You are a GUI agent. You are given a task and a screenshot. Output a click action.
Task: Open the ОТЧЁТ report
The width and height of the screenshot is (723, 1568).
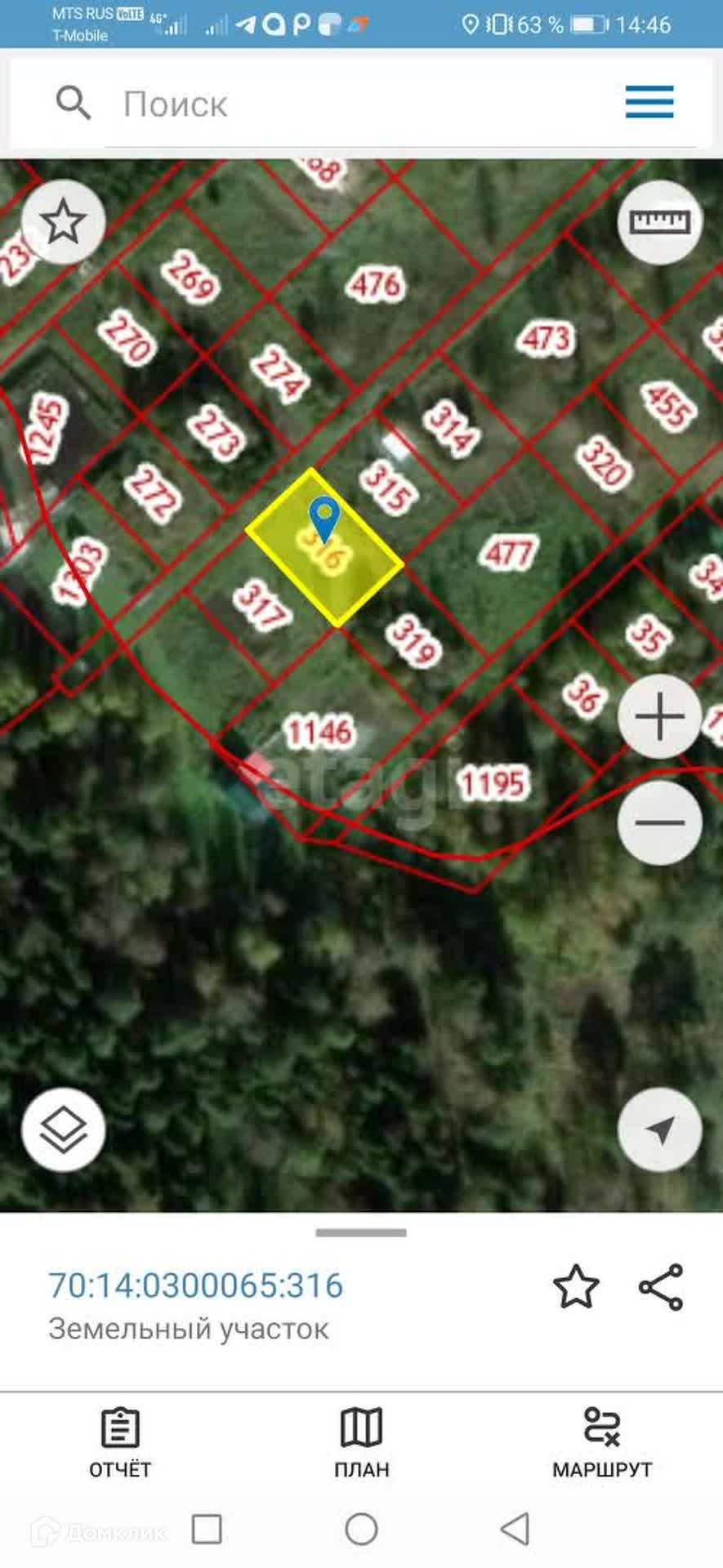pos(120,1442)
